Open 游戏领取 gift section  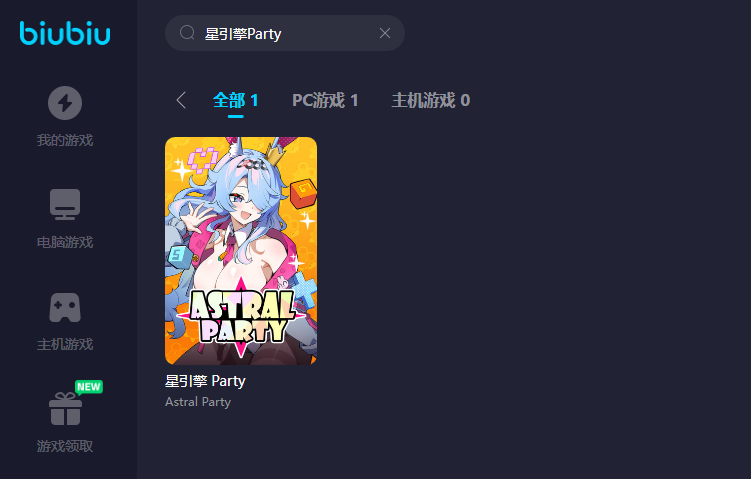pyautogui.click(x=65, y=422)
